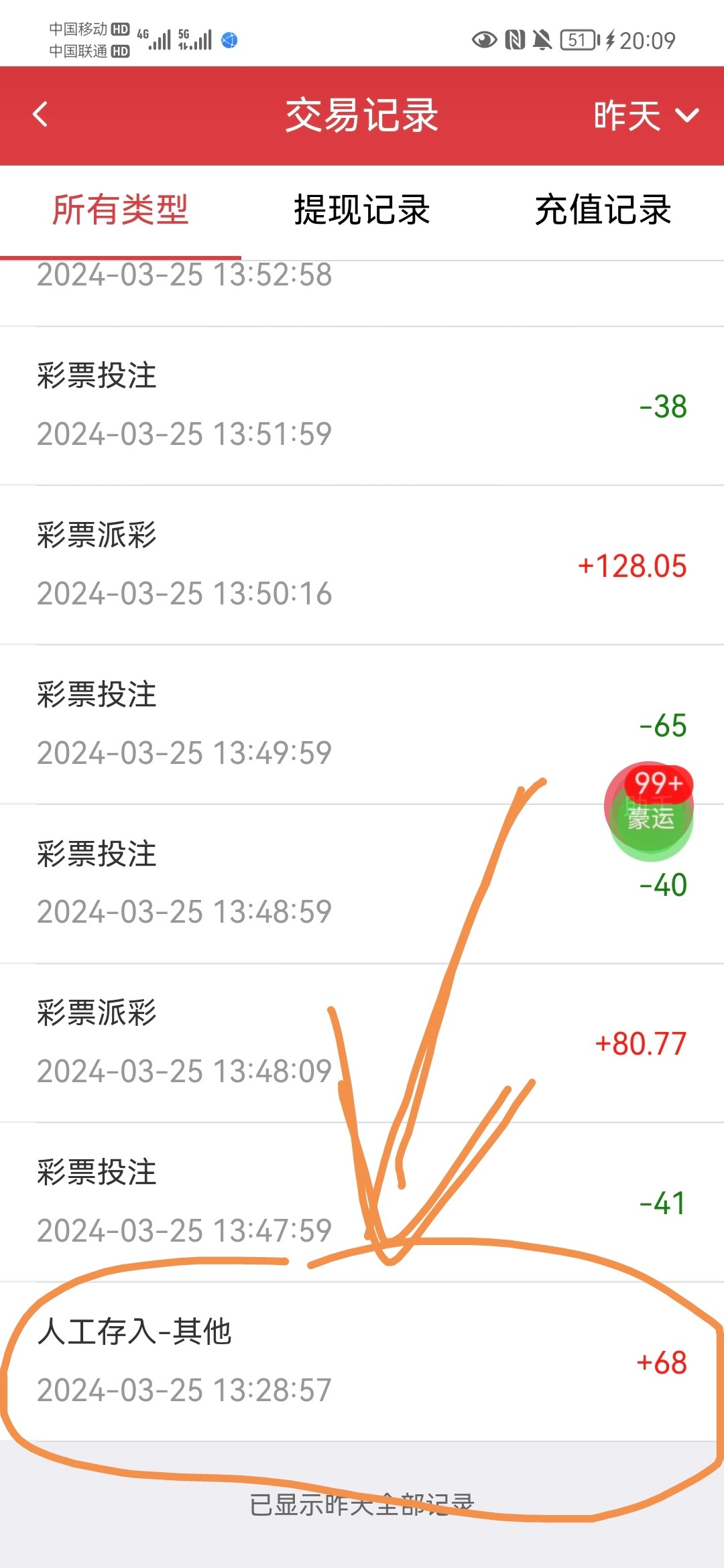The image size is (724, 1568).
Task: Go back from the transaction records page
Action: [40, 115]
